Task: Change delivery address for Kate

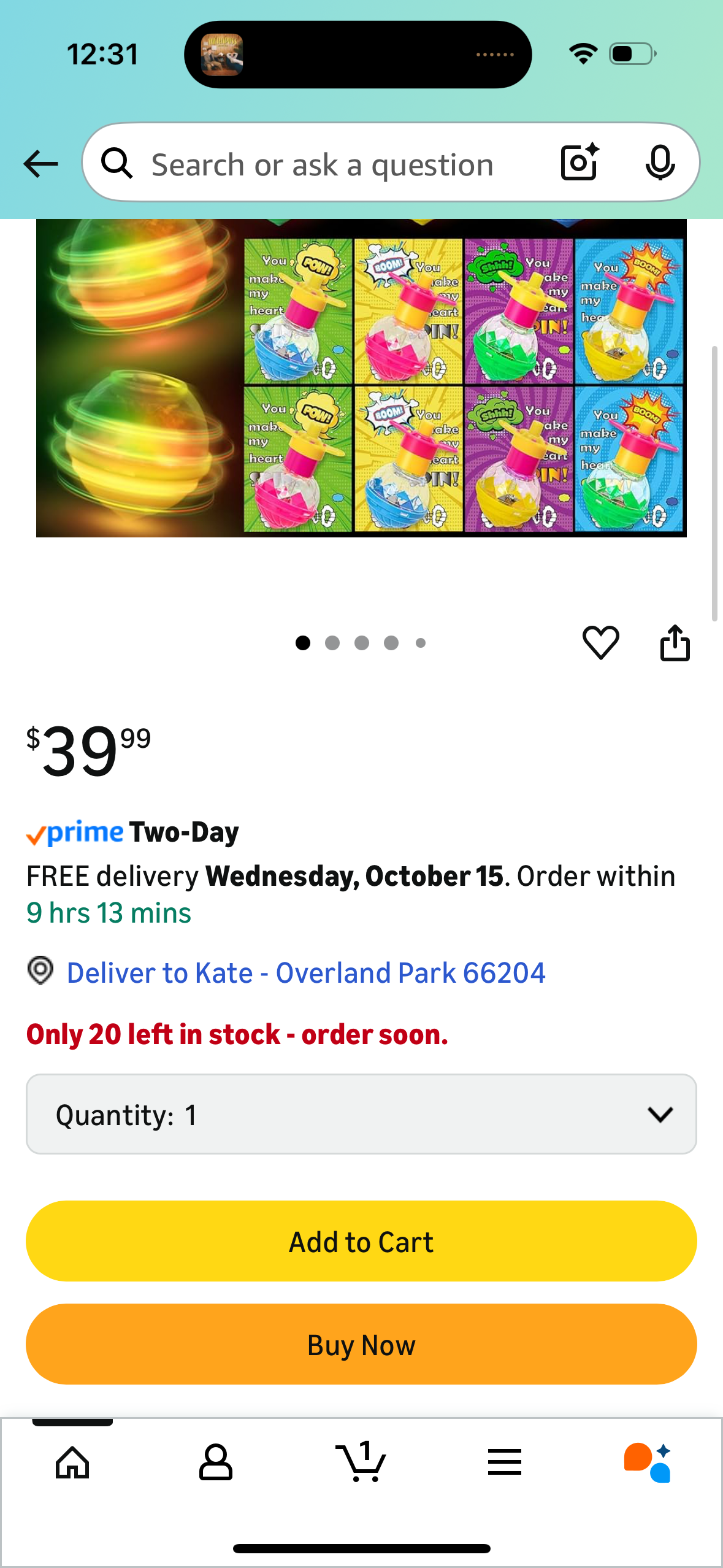Action: point(305,973)
